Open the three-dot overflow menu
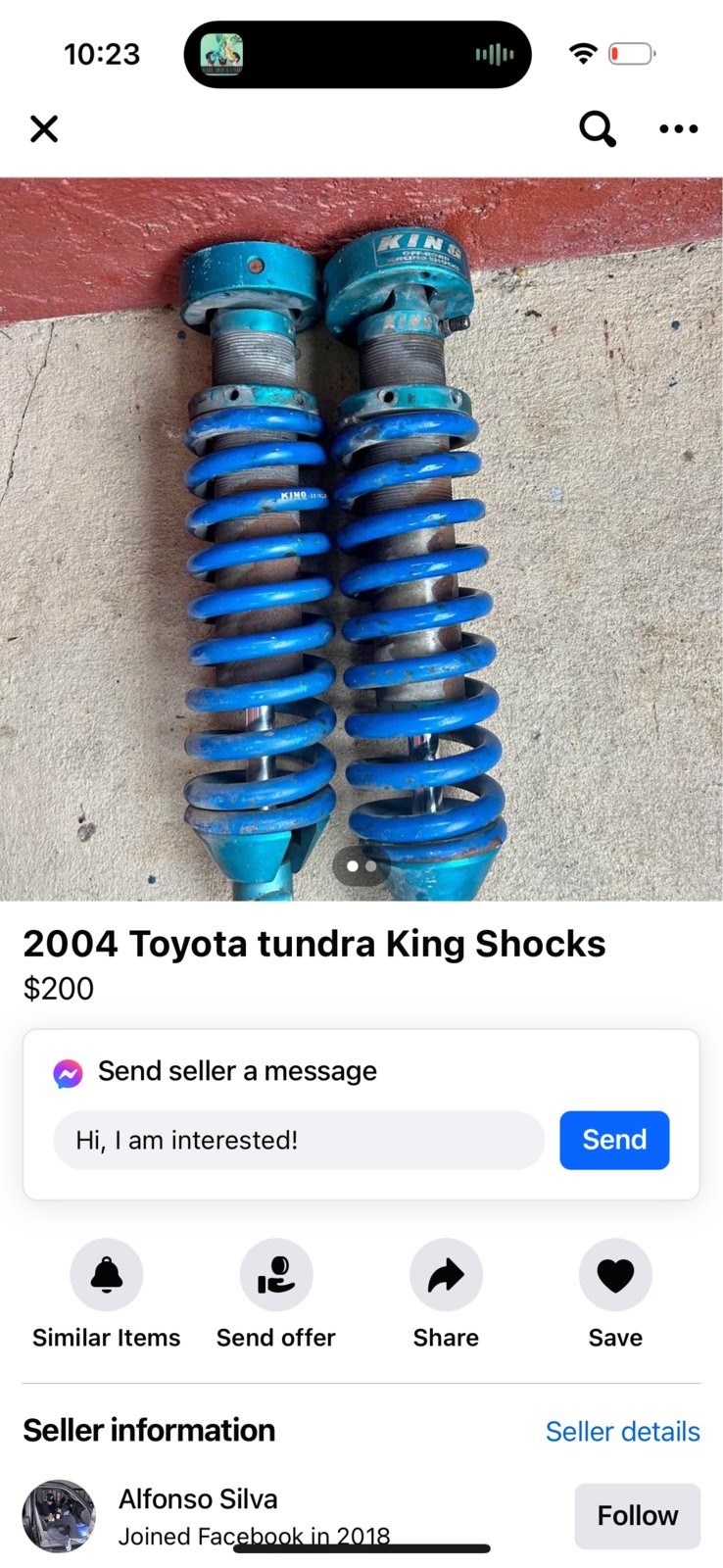 678,128
